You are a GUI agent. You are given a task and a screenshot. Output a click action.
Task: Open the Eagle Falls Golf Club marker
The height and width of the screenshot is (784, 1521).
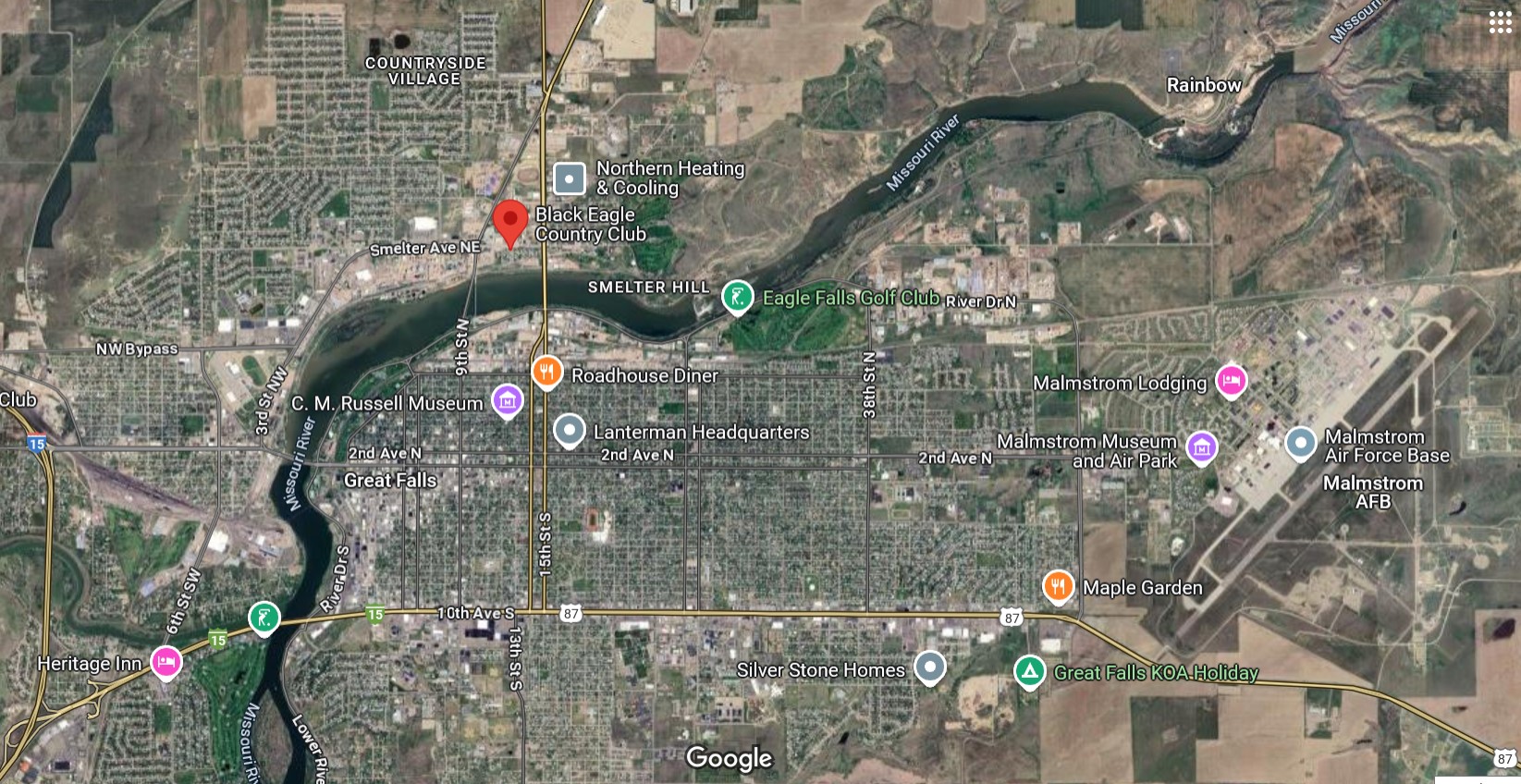pyautogui.click(x=737, y=297)
